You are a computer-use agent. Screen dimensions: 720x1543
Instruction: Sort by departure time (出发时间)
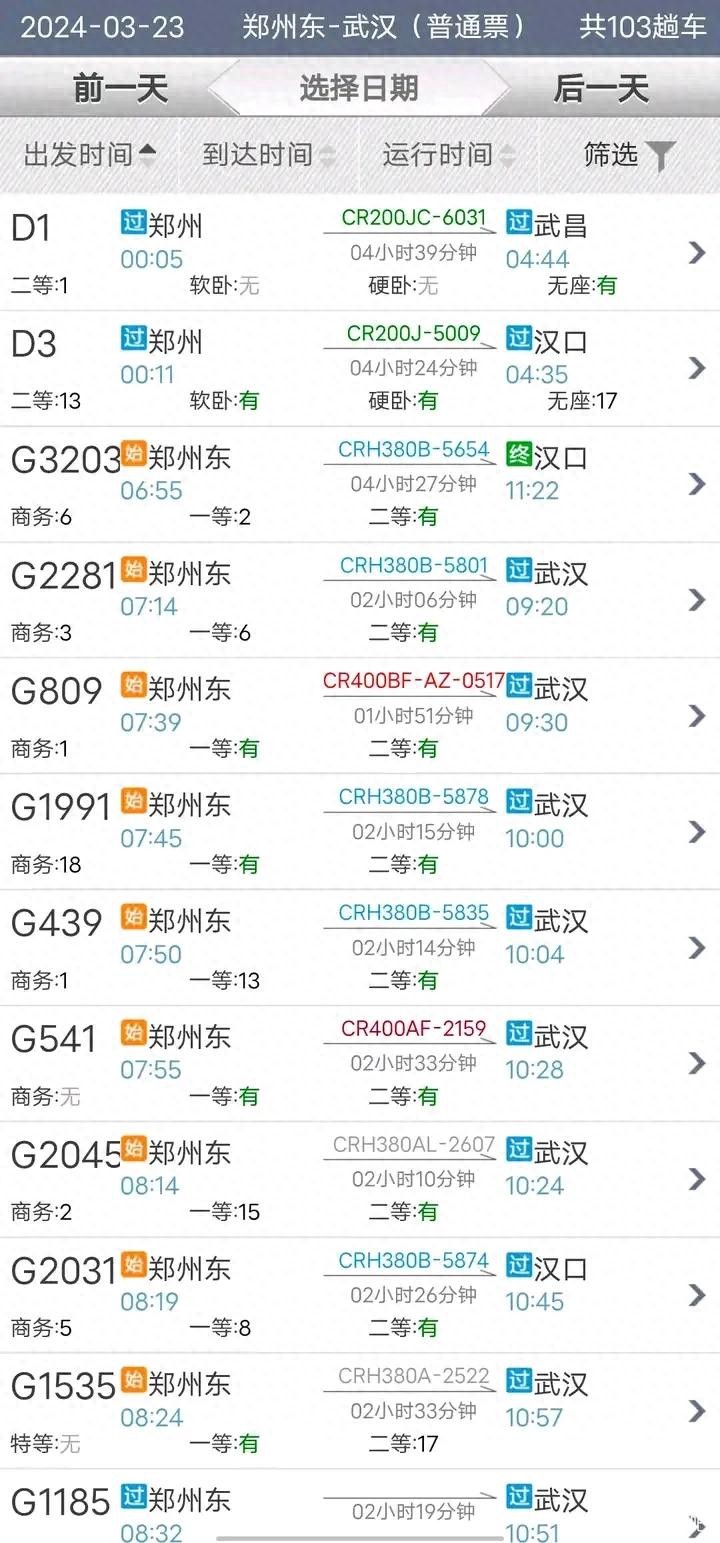tap(90, 155)
